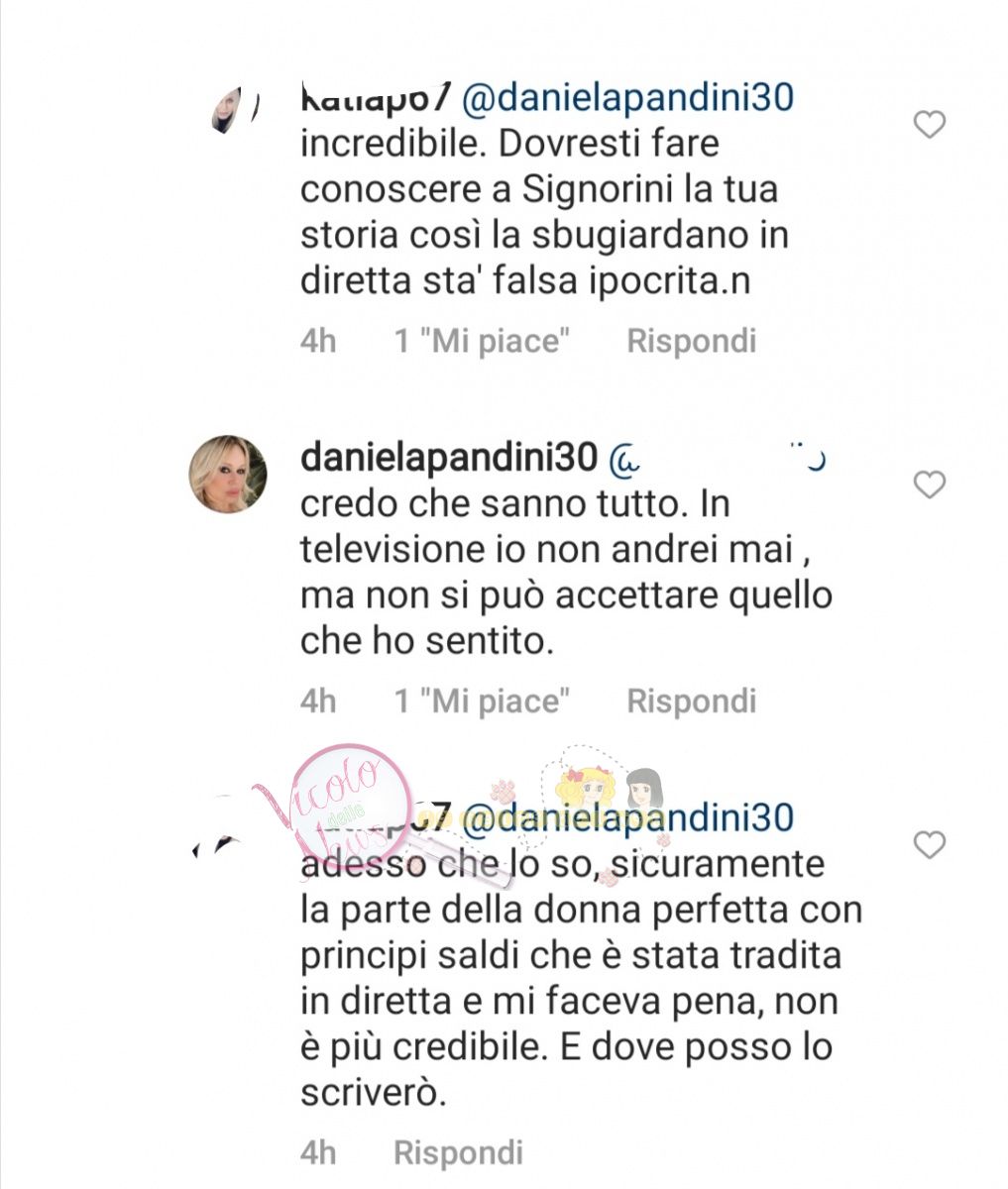
Task: Open the danielapandini30 username above "credo che sanno"
Action: pos(448,458)
